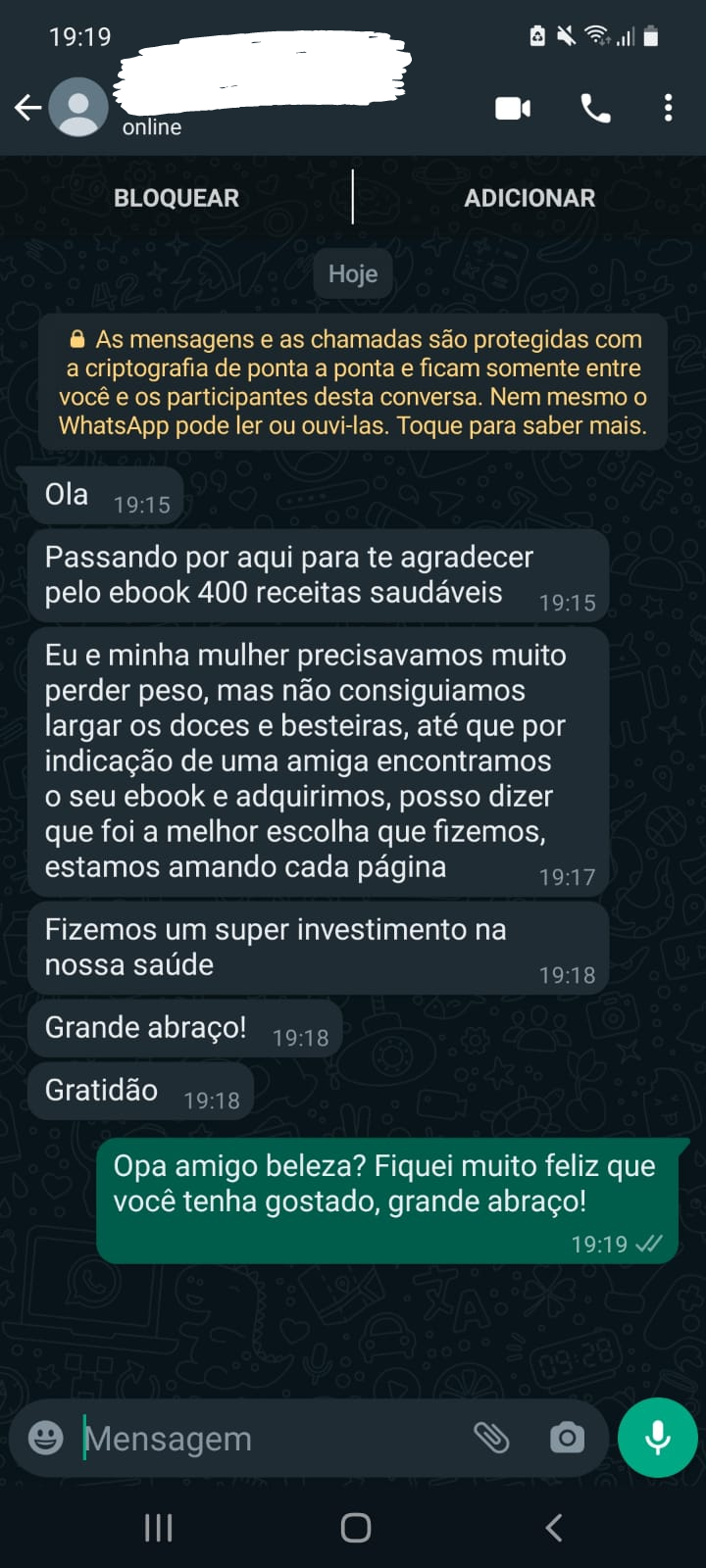Go back to the chat list
The image size is (706, 1568).
coord(27,108)
